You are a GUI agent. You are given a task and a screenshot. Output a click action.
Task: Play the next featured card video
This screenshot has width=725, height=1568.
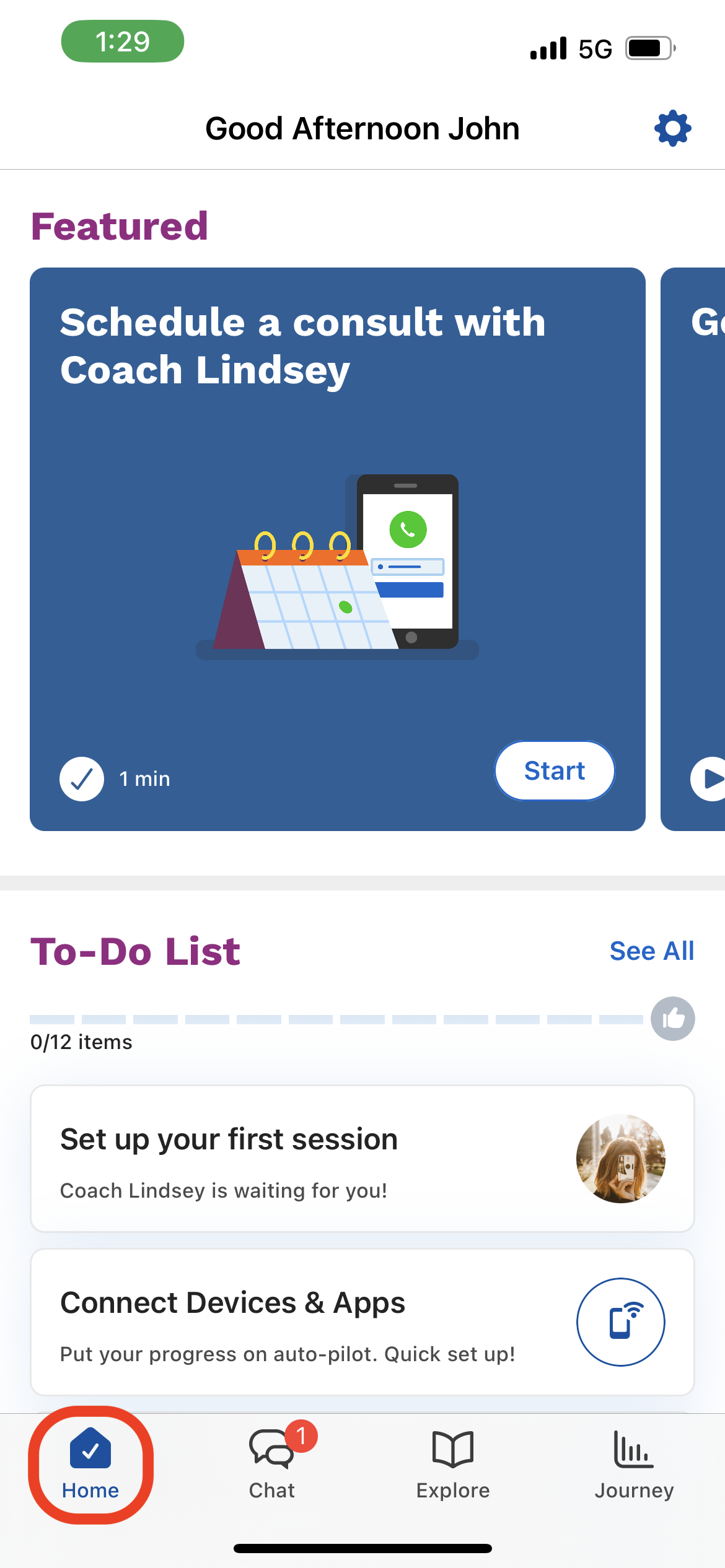point(709,778)
